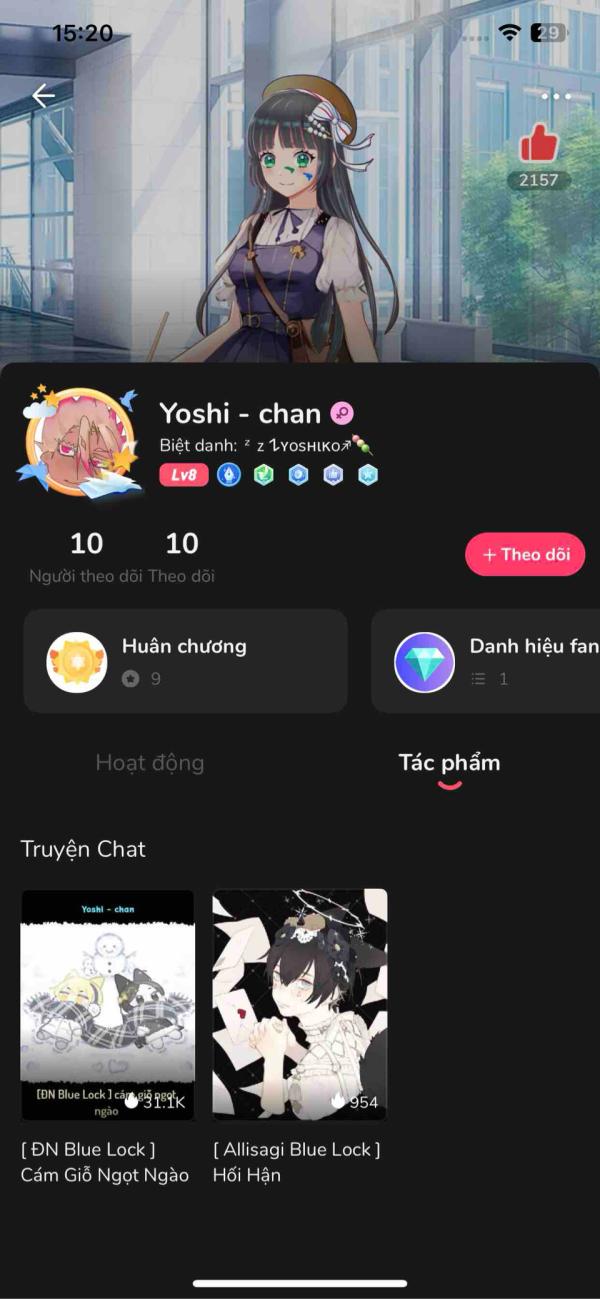Image resolution: width=600 pixels, height=1299 pixels.
Task: Switch to the Hoạt động tab
Action: (150, 763)
